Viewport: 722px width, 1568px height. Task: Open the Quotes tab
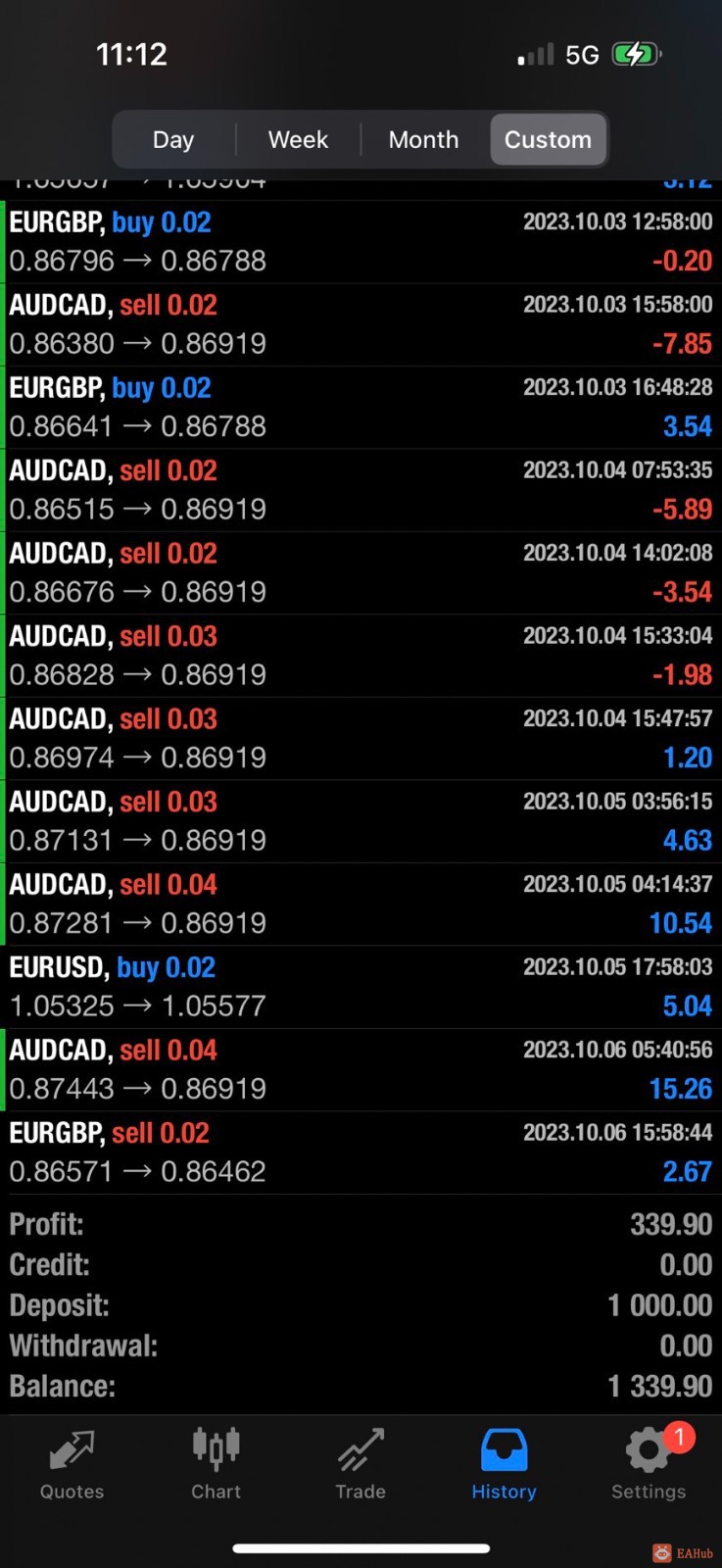click(x=72, y=1464)
